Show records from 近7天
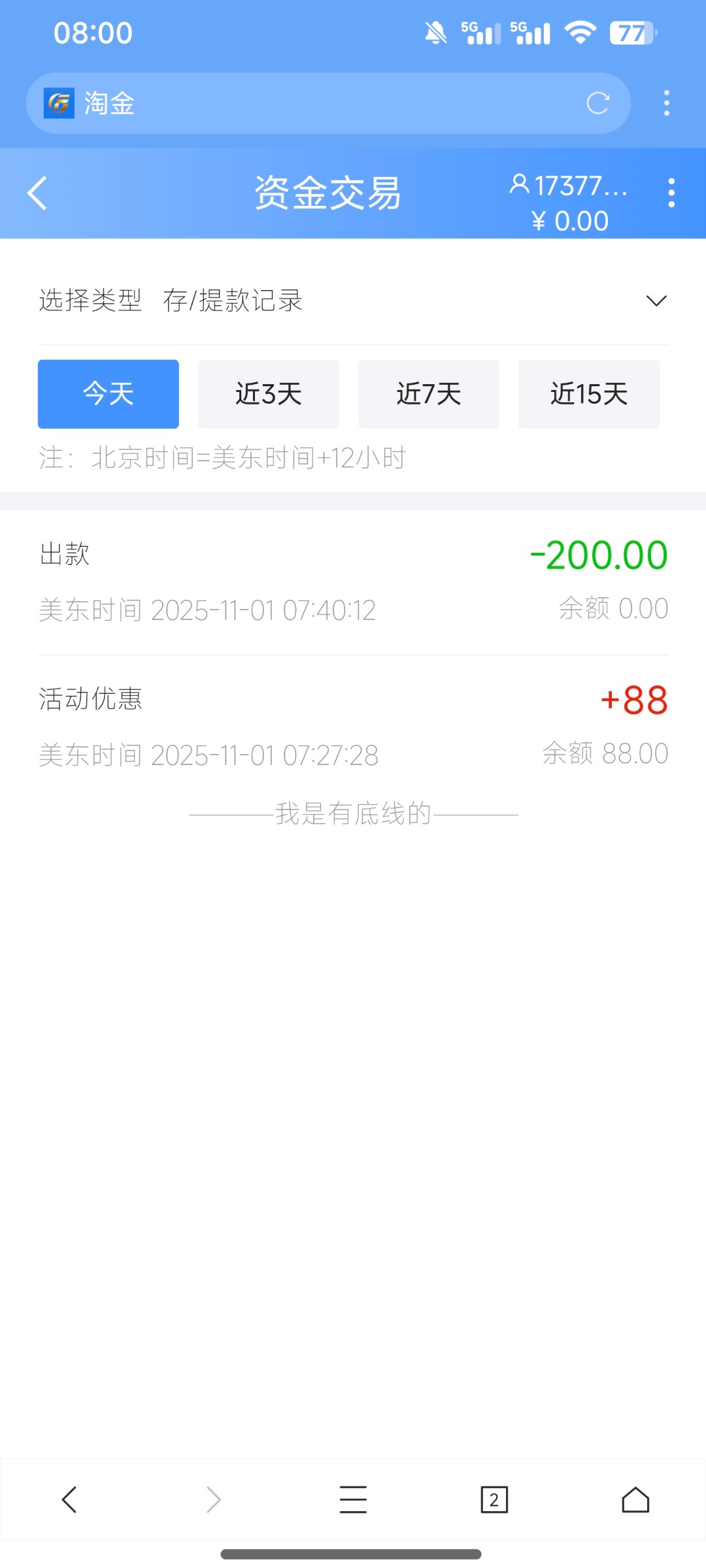 [429, 394]
